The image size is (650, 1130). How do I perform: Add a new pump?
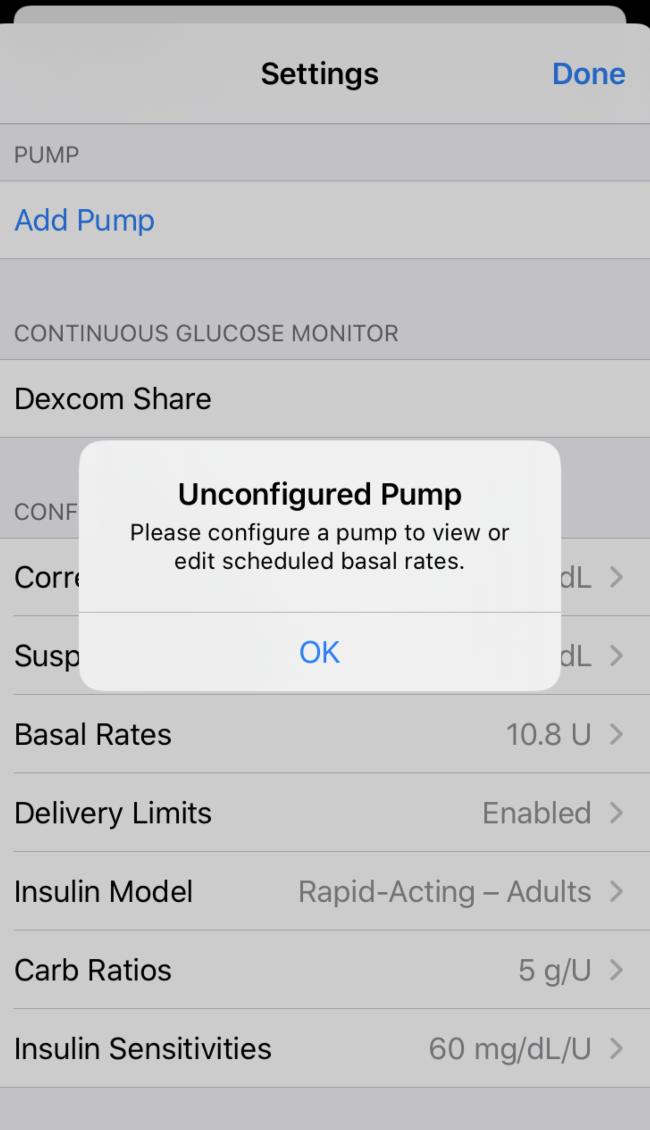pos(85,220)
